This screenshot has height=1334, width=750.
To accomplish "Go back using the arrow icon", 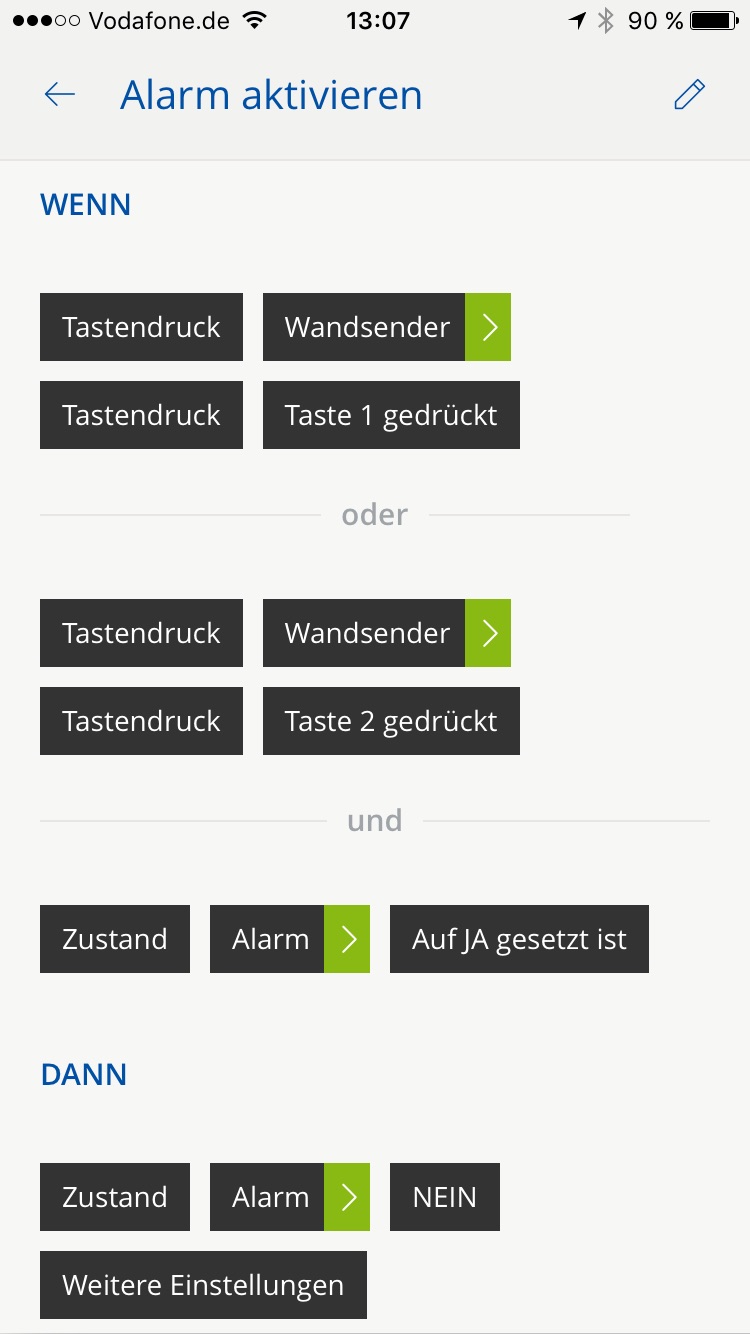I will [x=60, y=95].
